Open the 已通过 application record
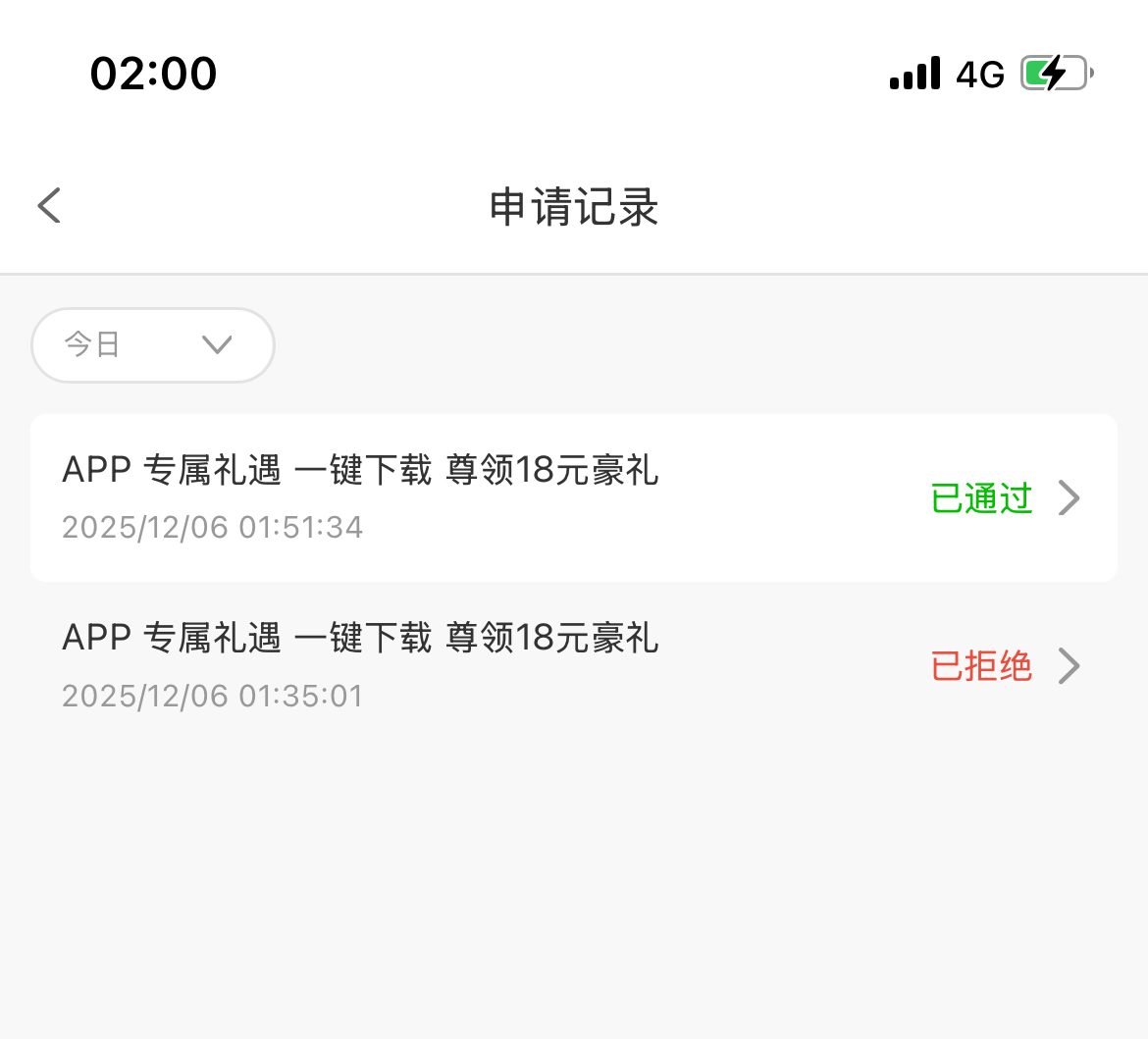 tap(573, 497)
